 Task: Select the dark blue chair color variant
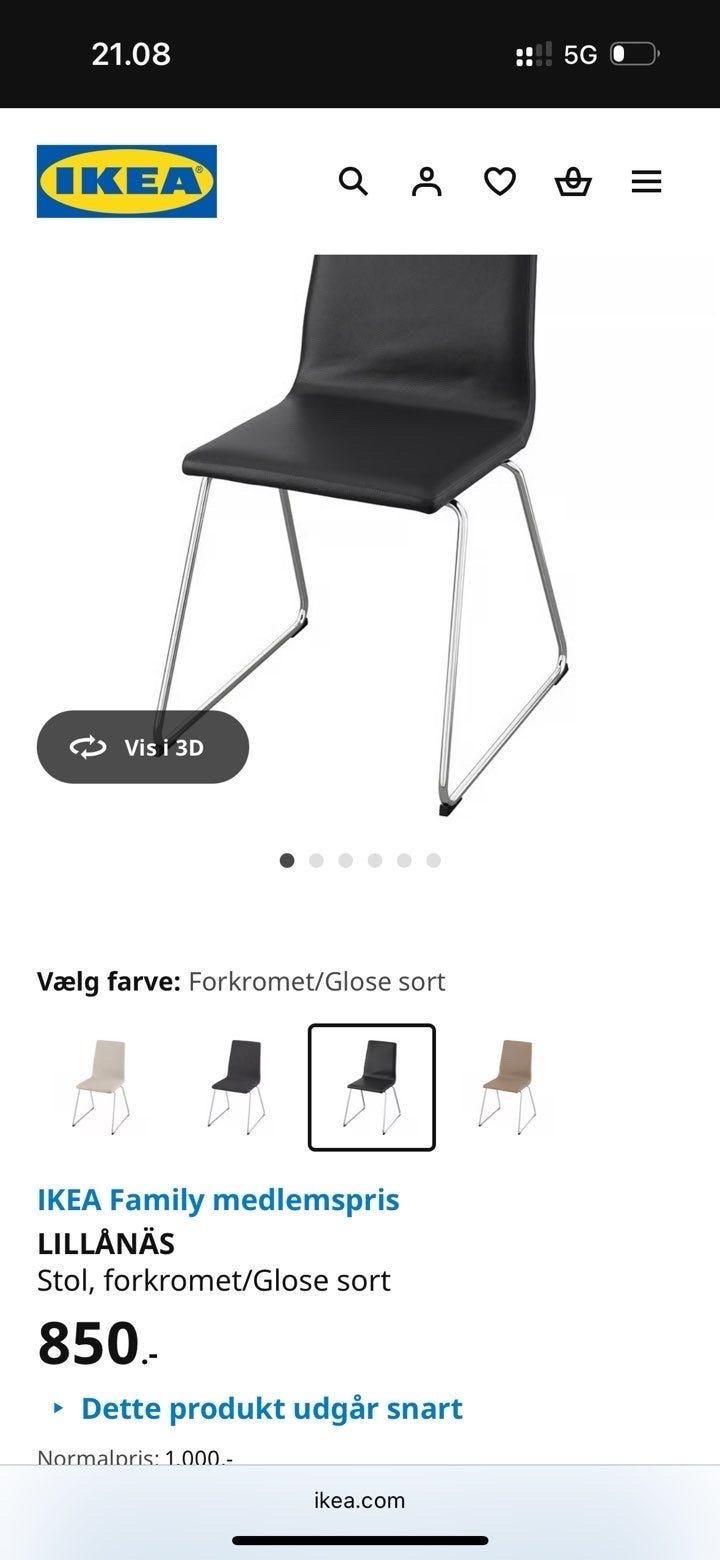(x=238, y=1085)
